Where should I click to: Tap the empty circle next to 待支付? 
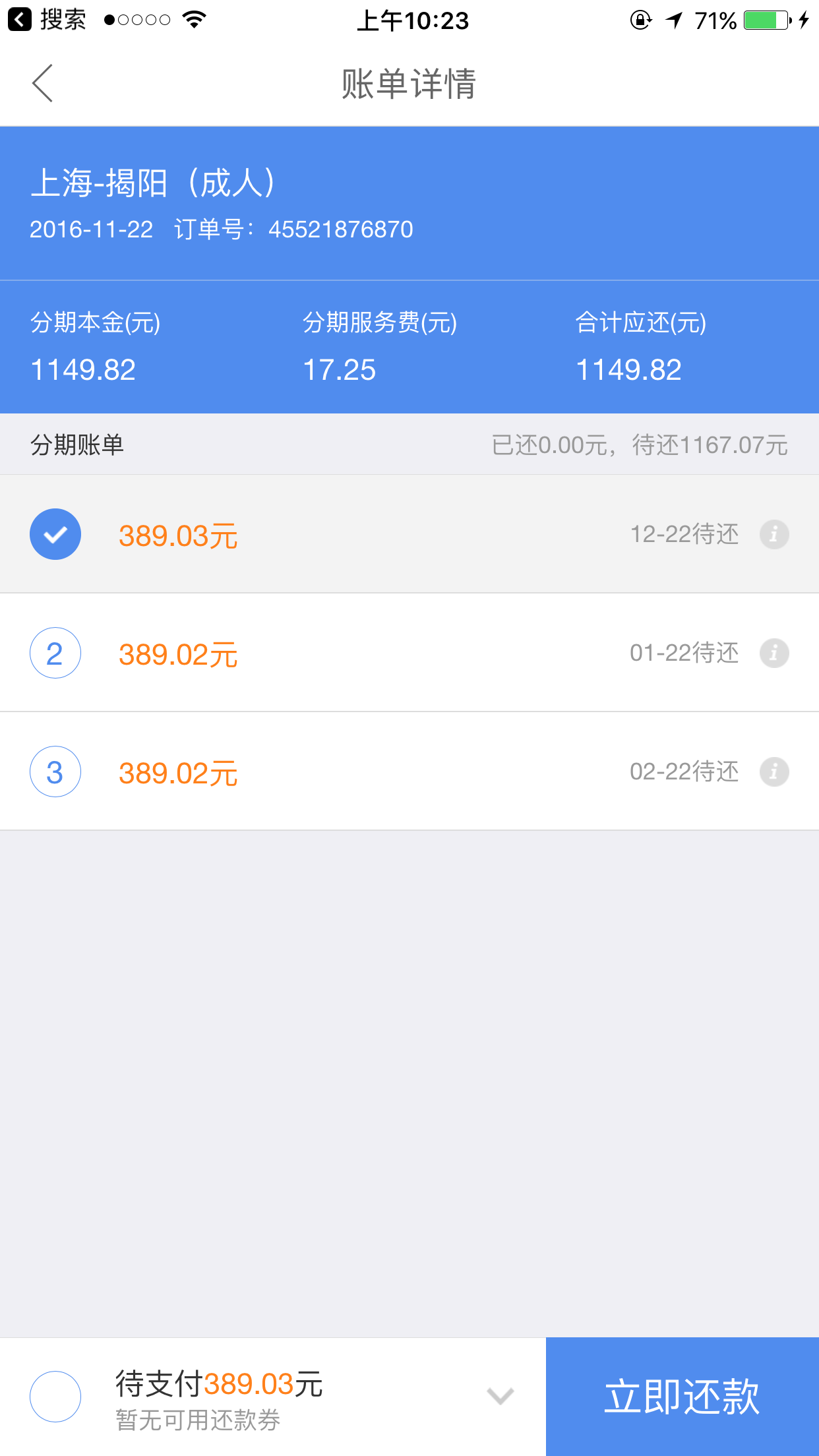[55, 1397]
